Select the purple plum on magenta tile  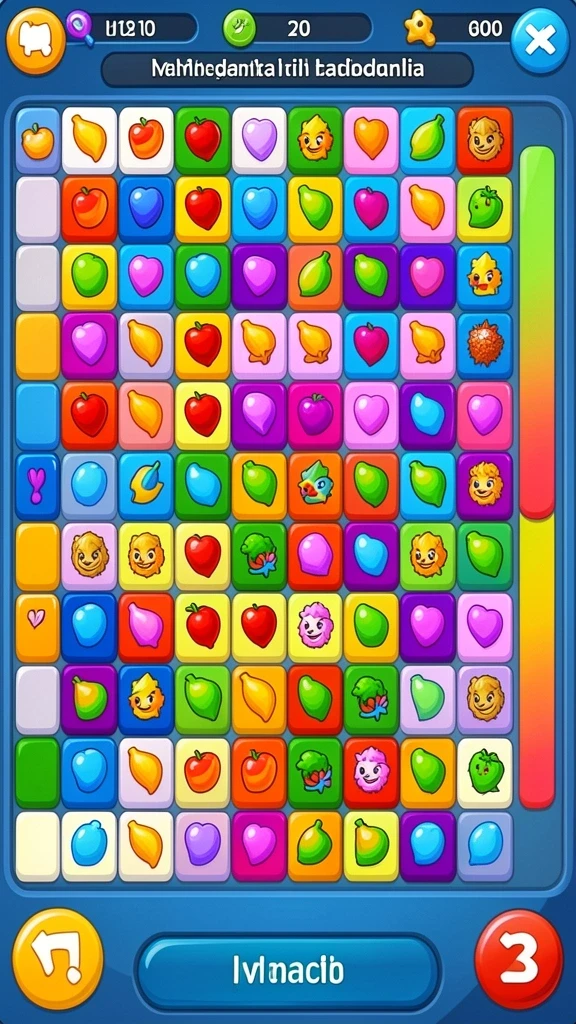(315, 415)
